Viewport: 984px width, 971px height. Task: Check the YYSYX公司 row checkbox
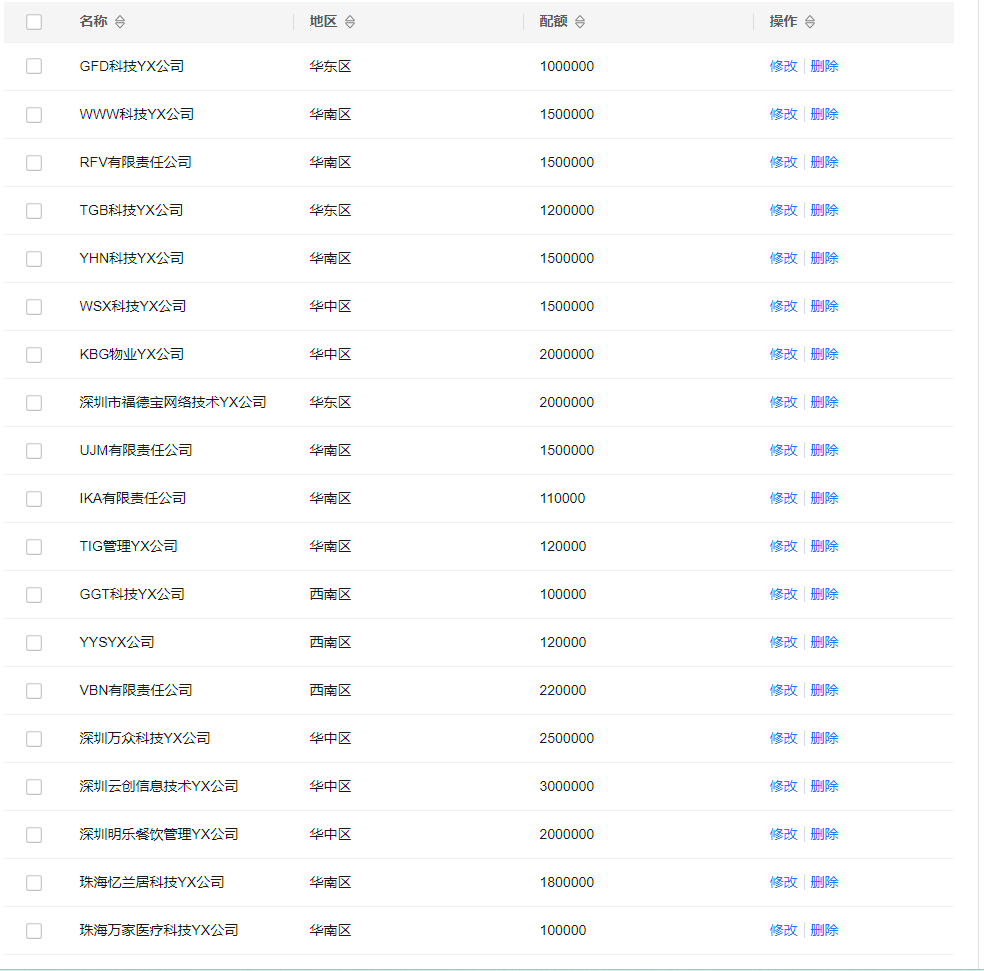pos(34,642)
